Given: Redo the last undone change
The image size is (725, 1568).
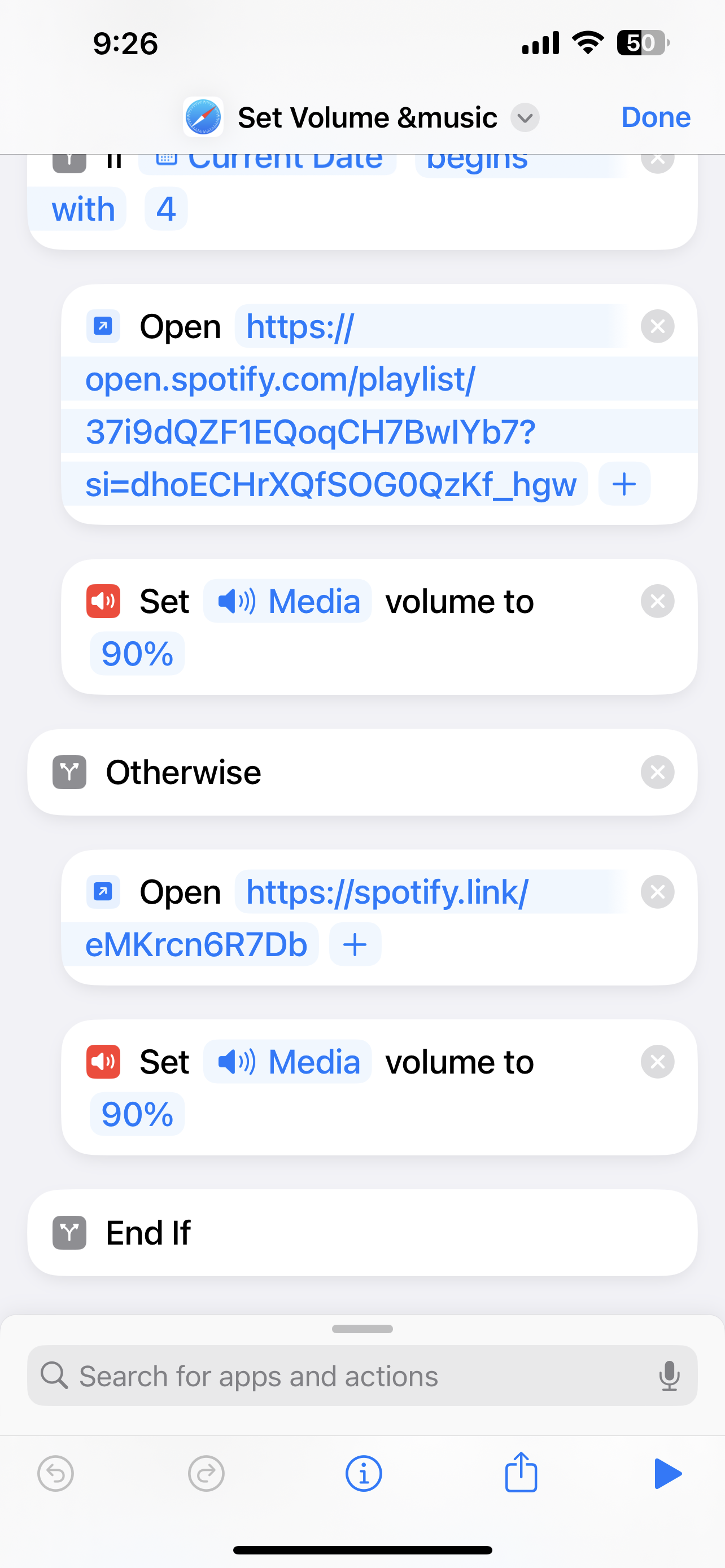Looking at the screenshot, I should tap(206, 1474).
